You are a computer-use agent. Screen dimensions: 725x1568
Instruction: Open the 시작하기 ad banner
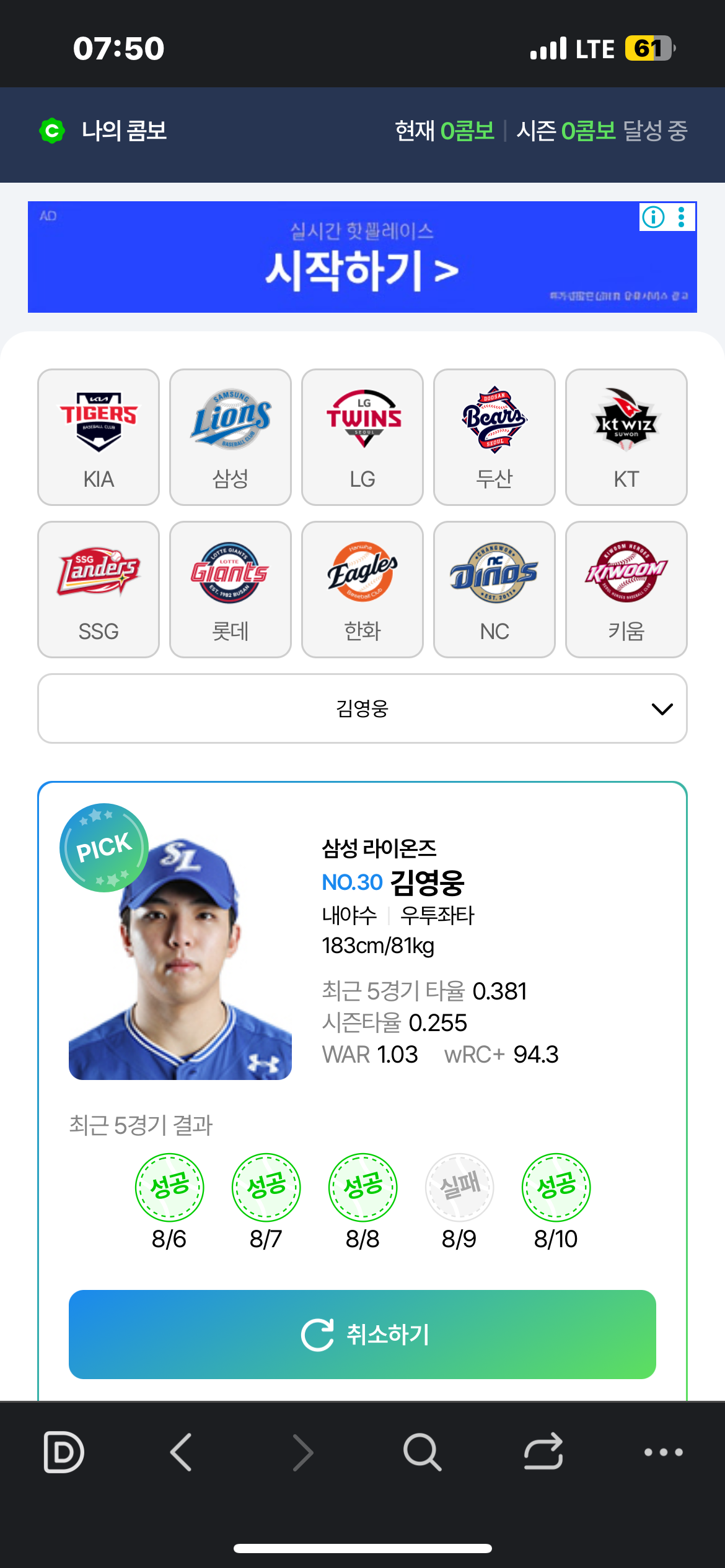362,257
